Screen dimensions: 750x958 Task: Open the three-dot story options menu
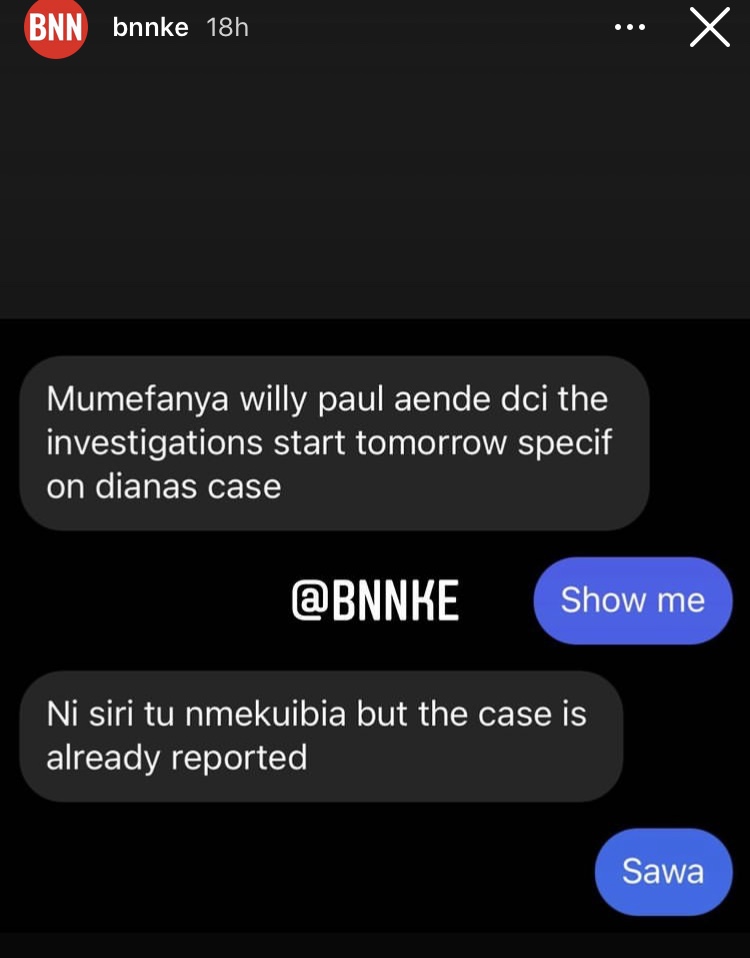click(x=629, y=28)
